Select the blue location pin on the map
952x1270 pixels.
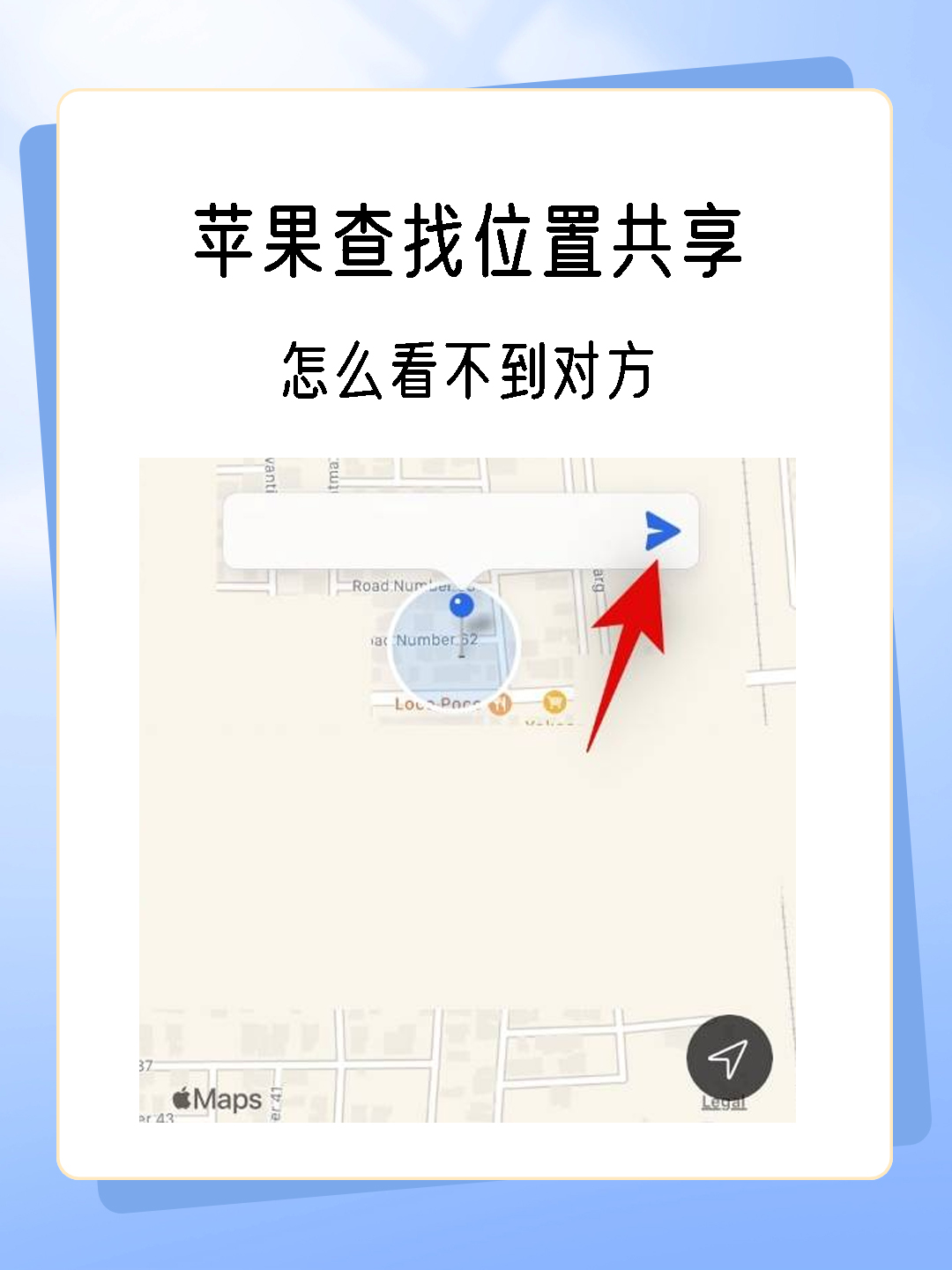[x=460, y=604]
